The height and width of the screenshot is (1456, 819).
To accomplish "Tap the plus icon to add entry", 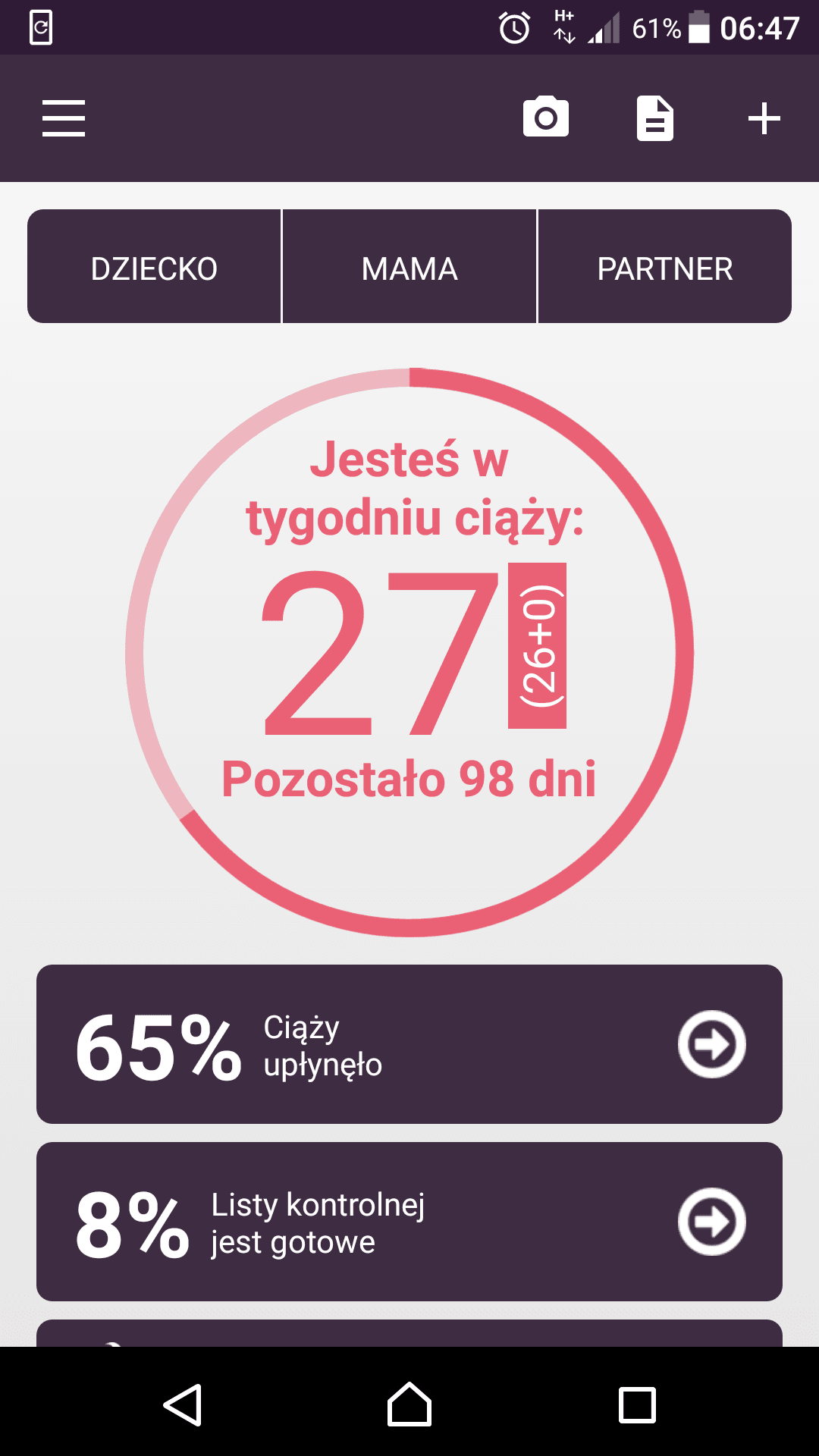I will (764, 119).
